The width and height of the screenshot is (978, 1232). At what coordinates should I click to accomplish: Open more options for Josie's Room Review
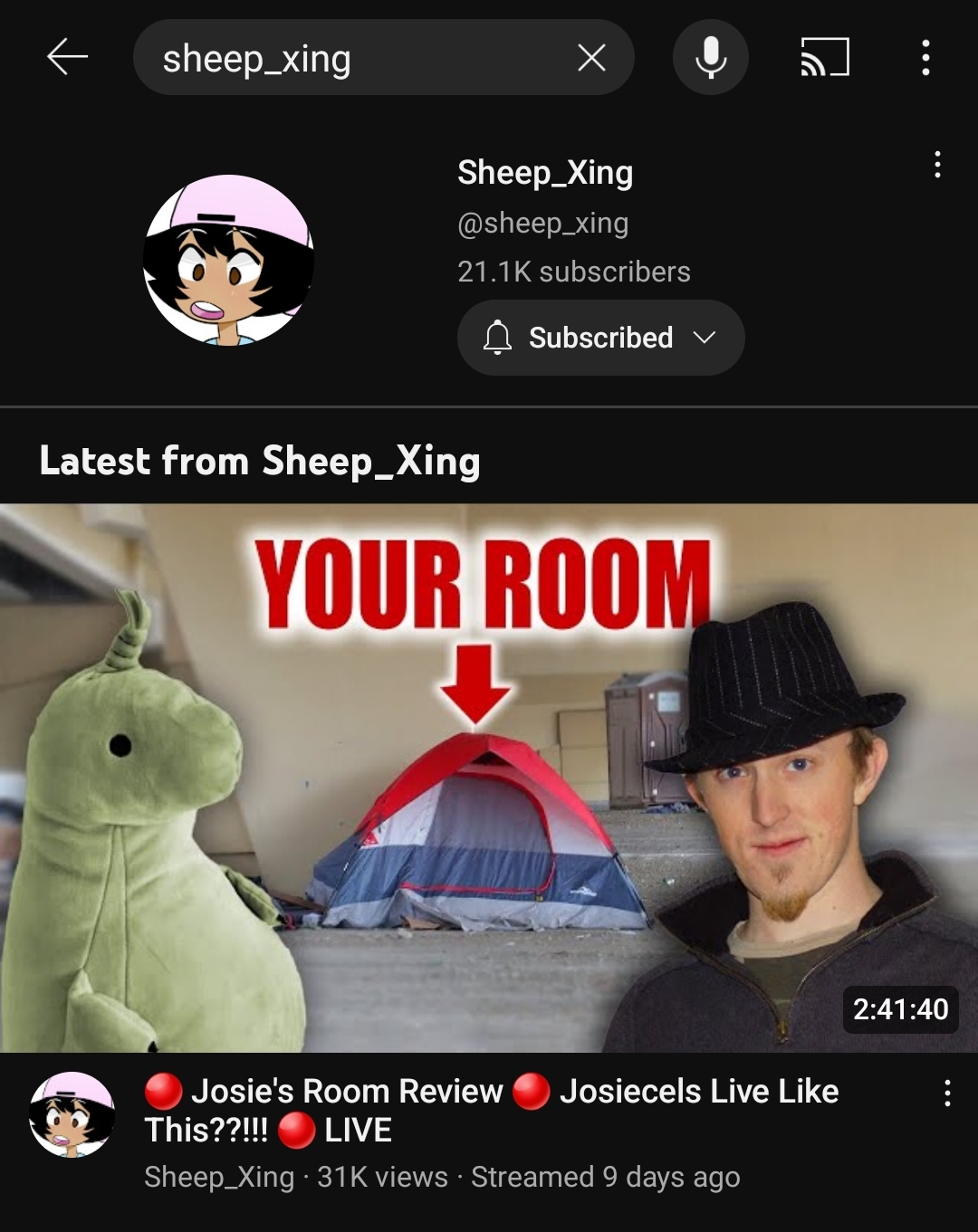tap(947, 1094)
